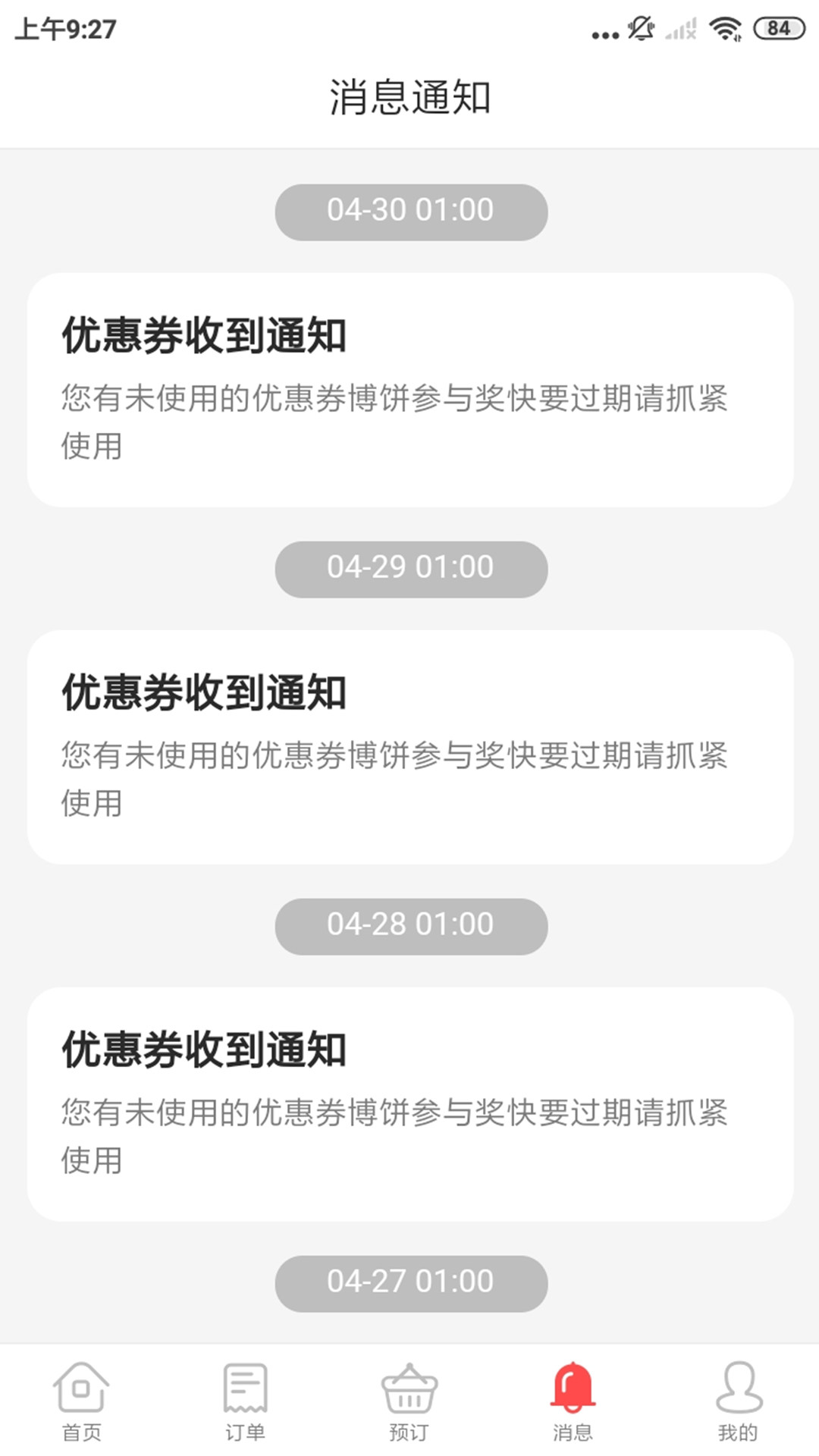Go to the 首页 home tab
Viewport: 819px width, 1456px height.
coord(81,1400)
